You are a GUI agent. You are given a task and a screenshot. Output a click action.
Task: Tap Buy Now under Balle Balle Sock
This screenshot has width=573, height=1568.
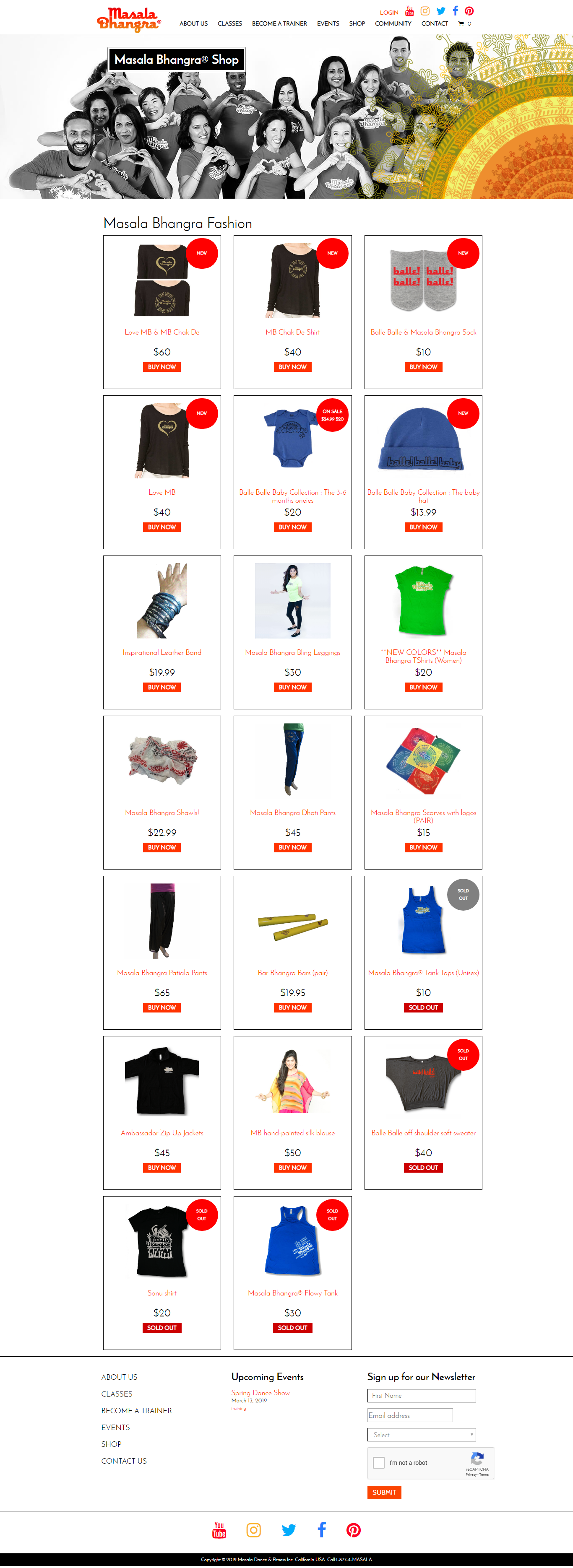coord(423,367)
